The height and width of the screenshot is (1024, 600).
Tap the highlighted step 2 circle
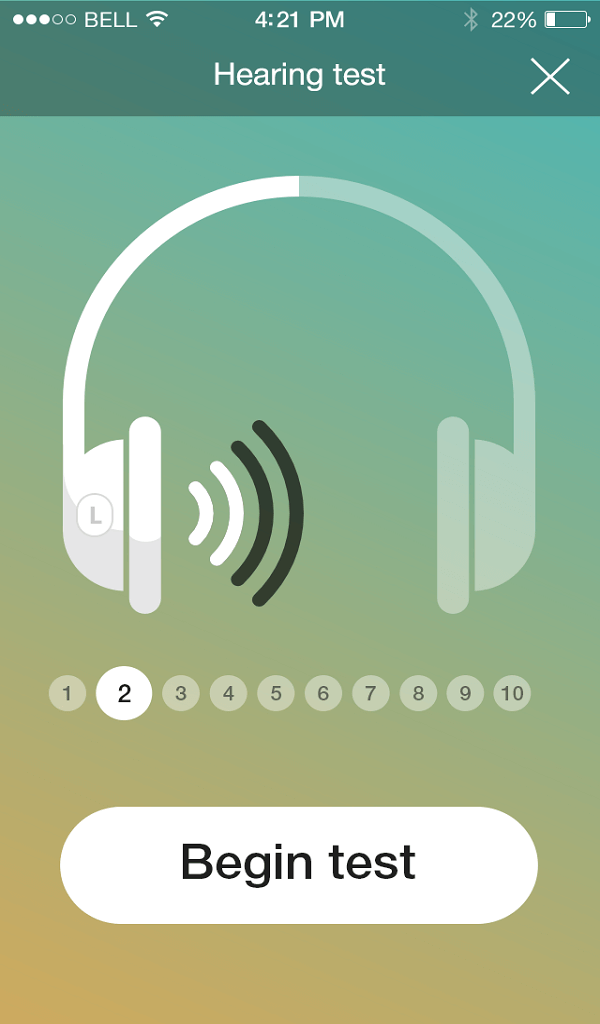(124, 693)
